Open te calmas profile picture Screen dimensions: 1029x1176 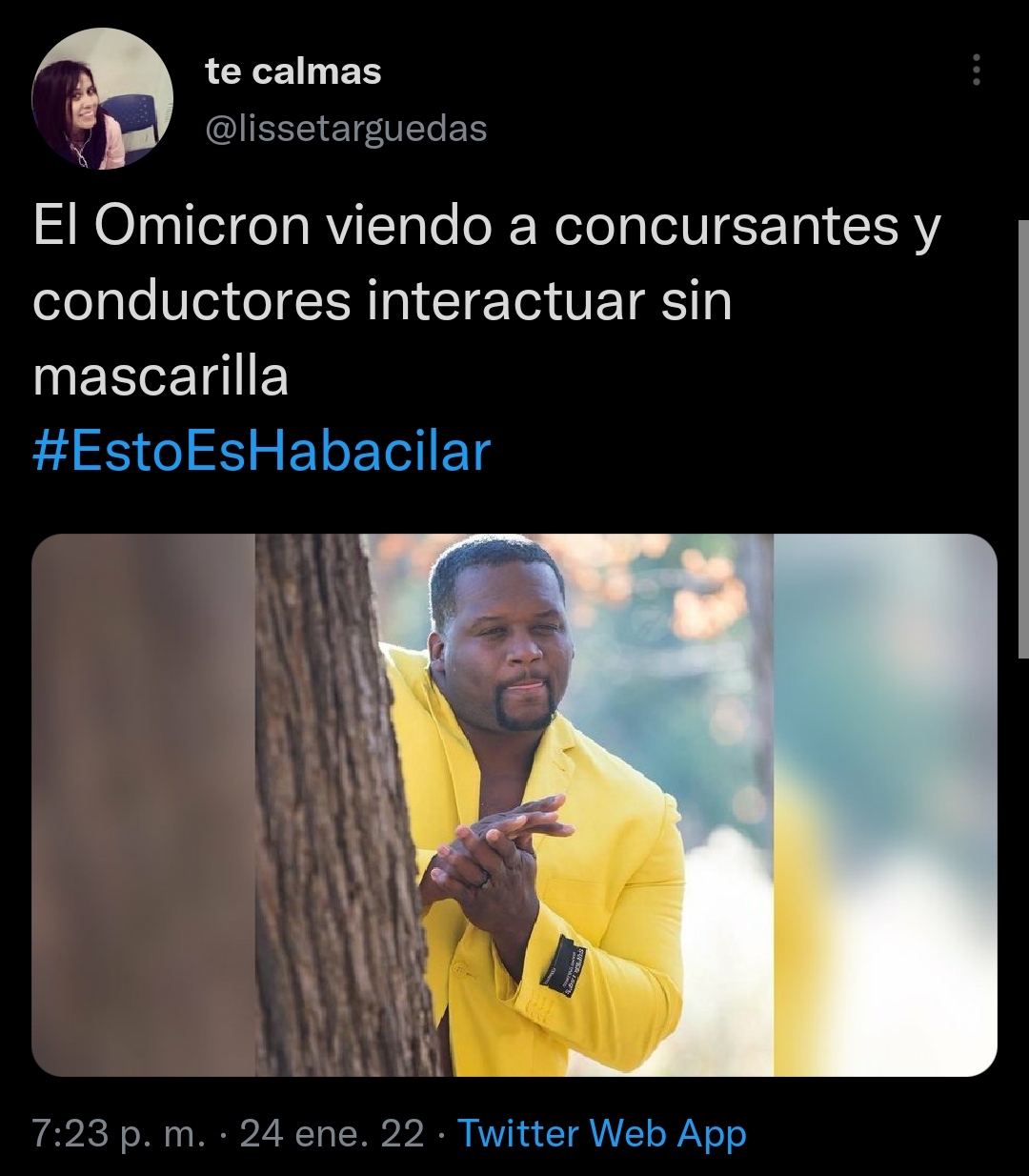click(102, 98)
